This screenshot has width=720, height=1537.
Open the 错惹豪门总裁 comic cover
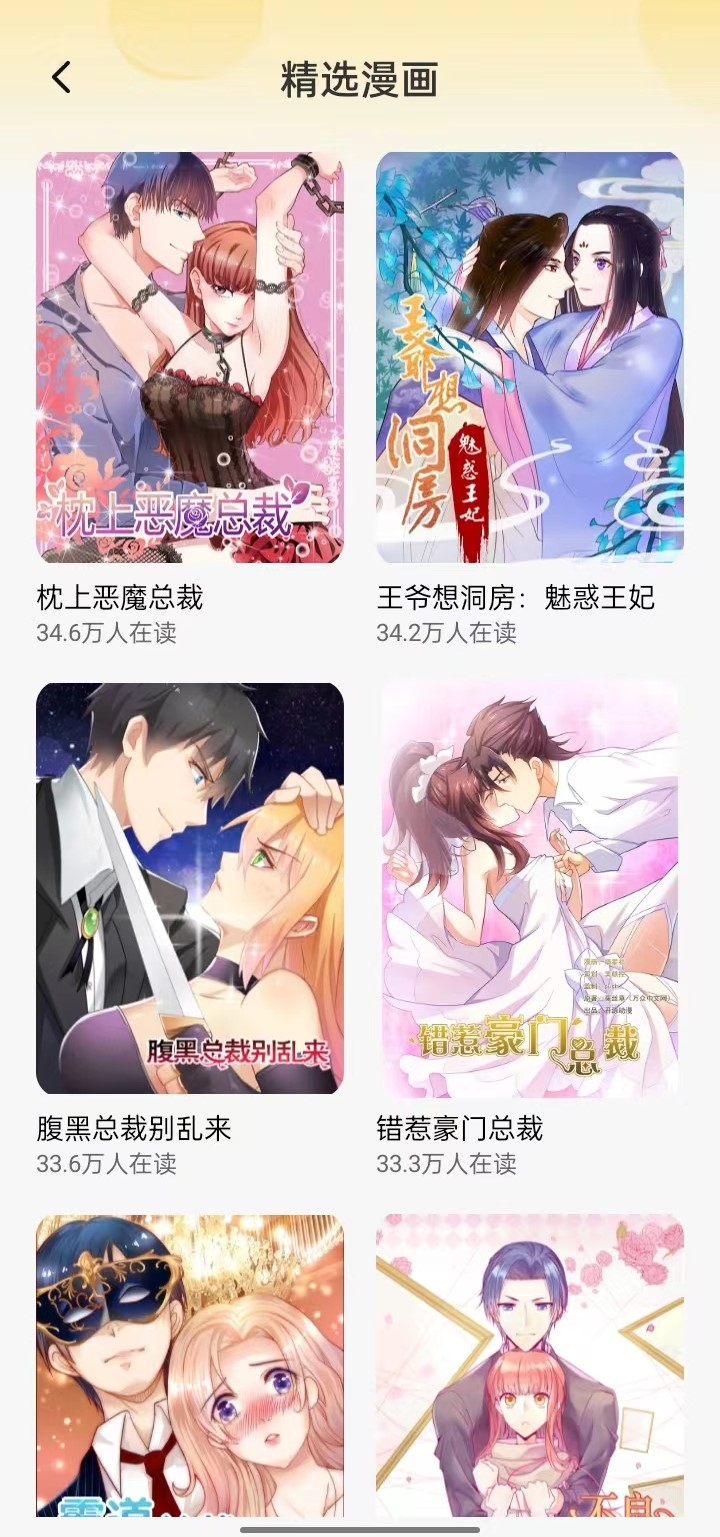tap(531, 890)
